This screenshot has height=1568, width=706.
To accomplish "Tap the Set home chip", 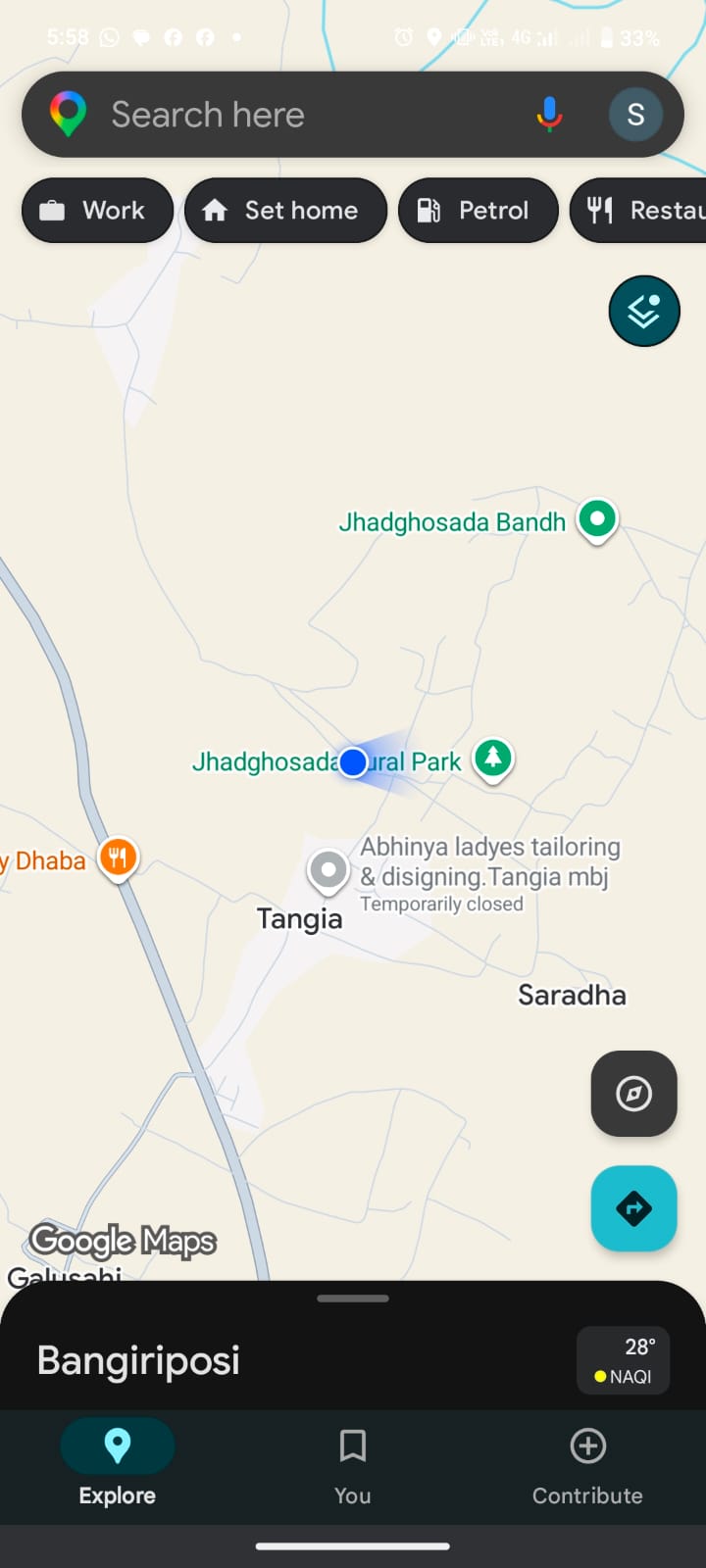I will point(285,211).
